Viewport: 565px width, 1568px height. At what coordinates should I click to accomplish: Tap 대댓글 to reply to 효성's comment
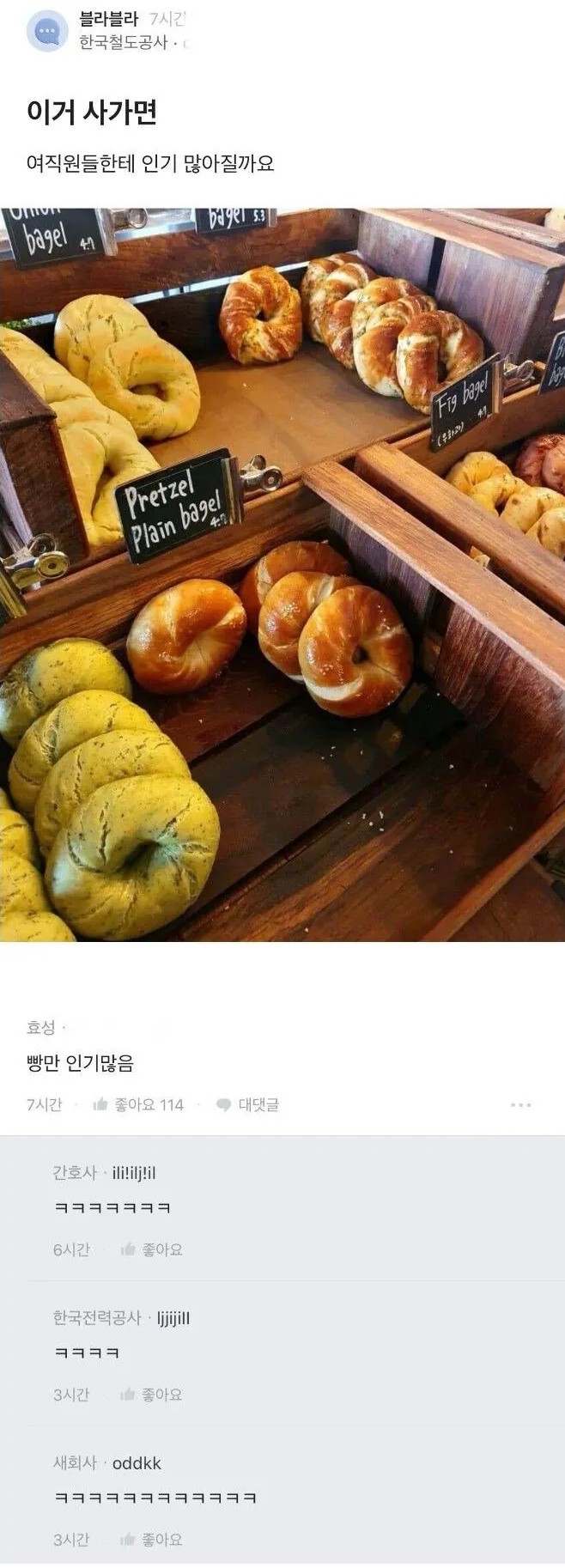248,1104
